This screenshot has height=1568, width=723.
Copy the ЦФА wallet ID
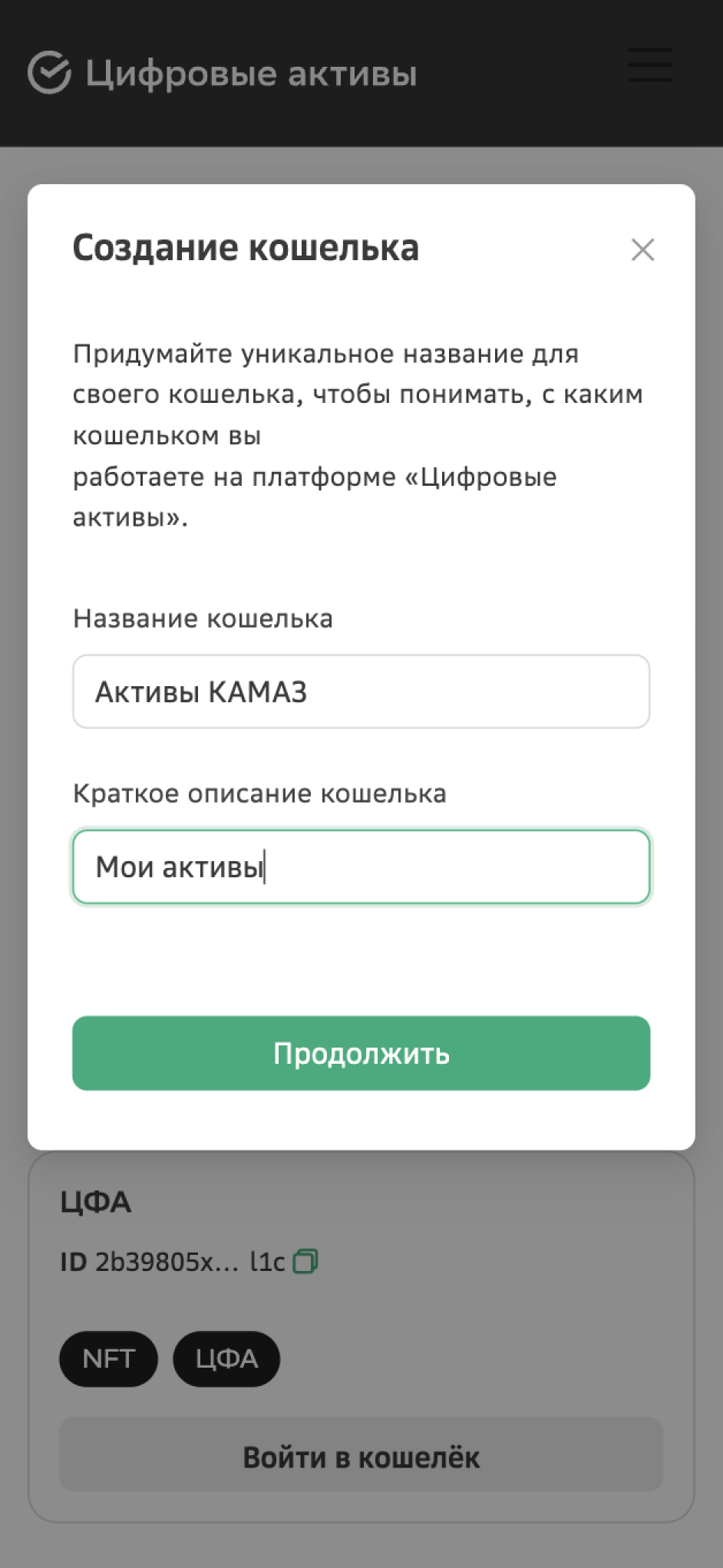click(305, 1262)
